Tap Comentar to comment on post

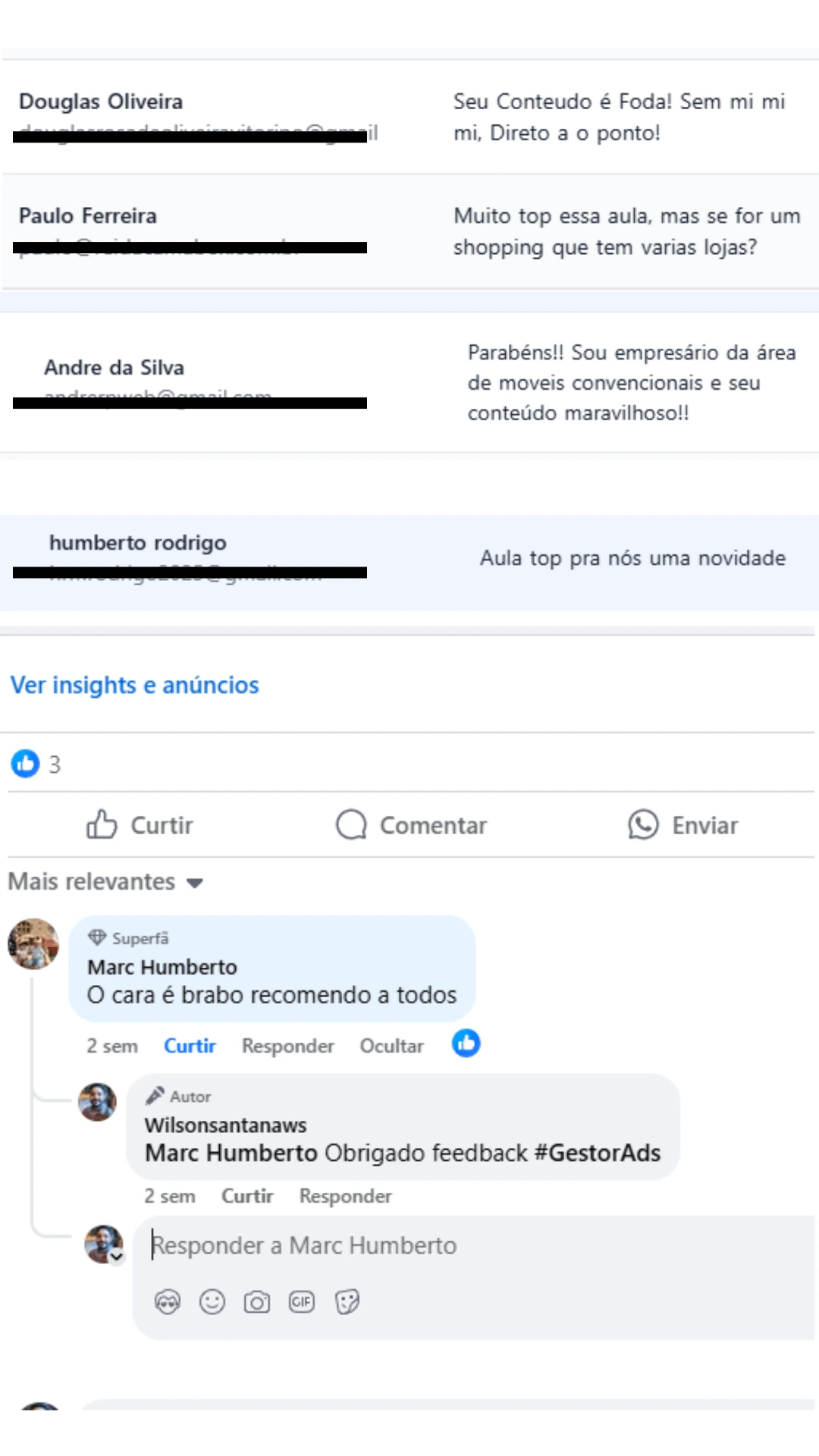[412, 825]
